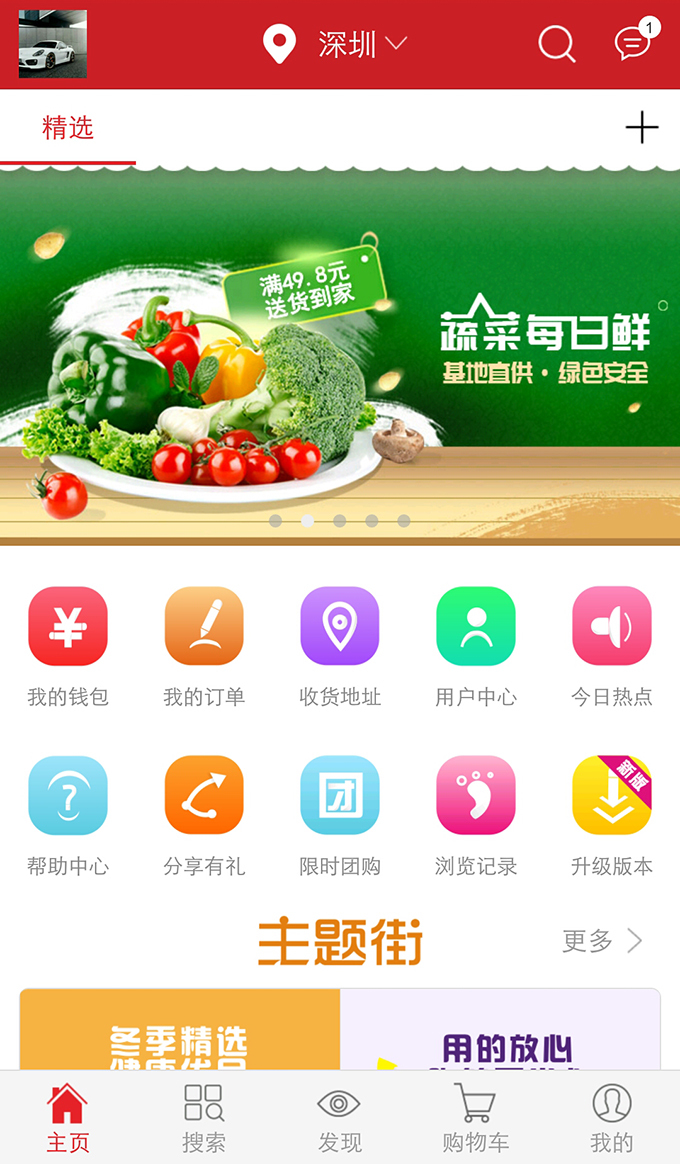Open the messages chat bubble icon
The image size is (680, 1164).
pyautogui.click(x=632, y=44)
